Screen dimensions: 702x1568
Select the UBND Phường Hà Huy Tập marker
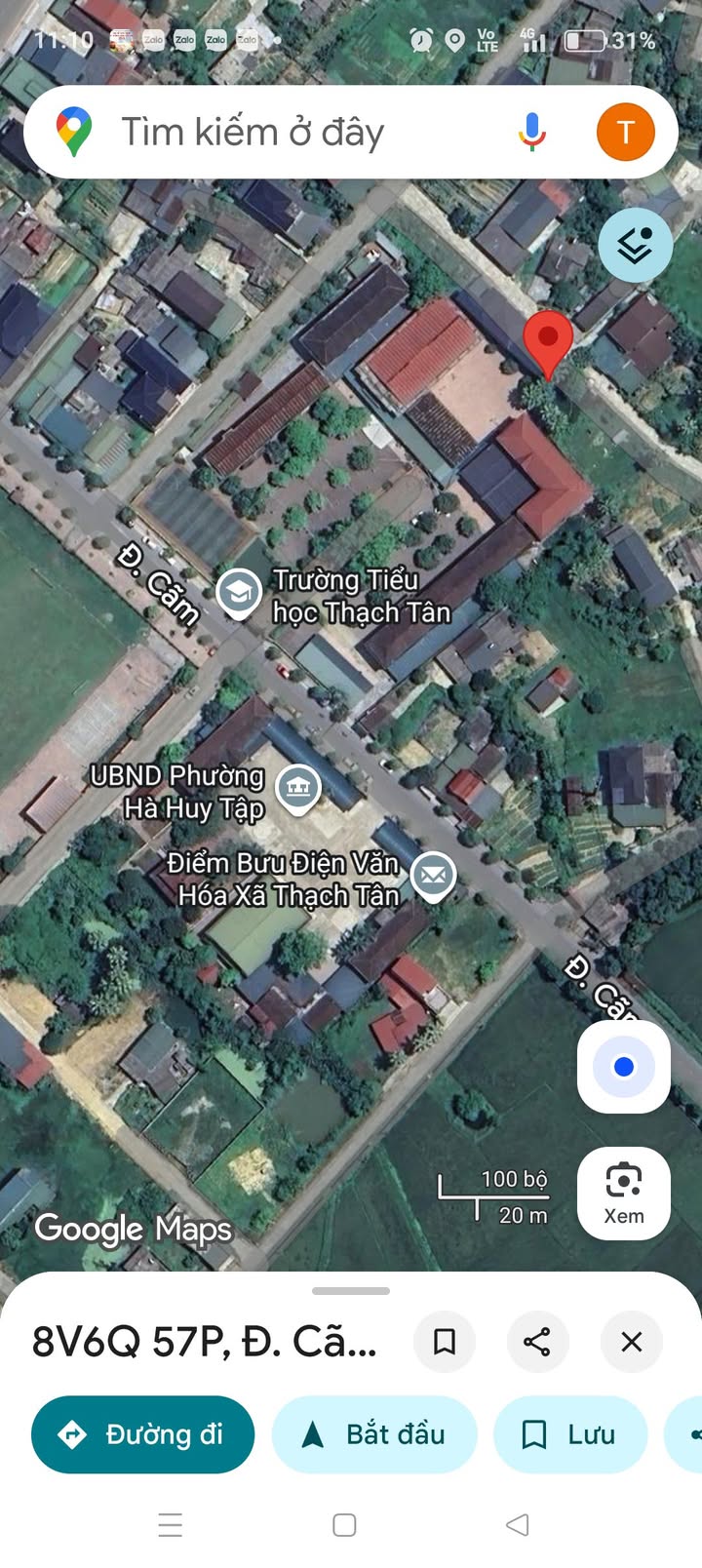tap(298, 788)
